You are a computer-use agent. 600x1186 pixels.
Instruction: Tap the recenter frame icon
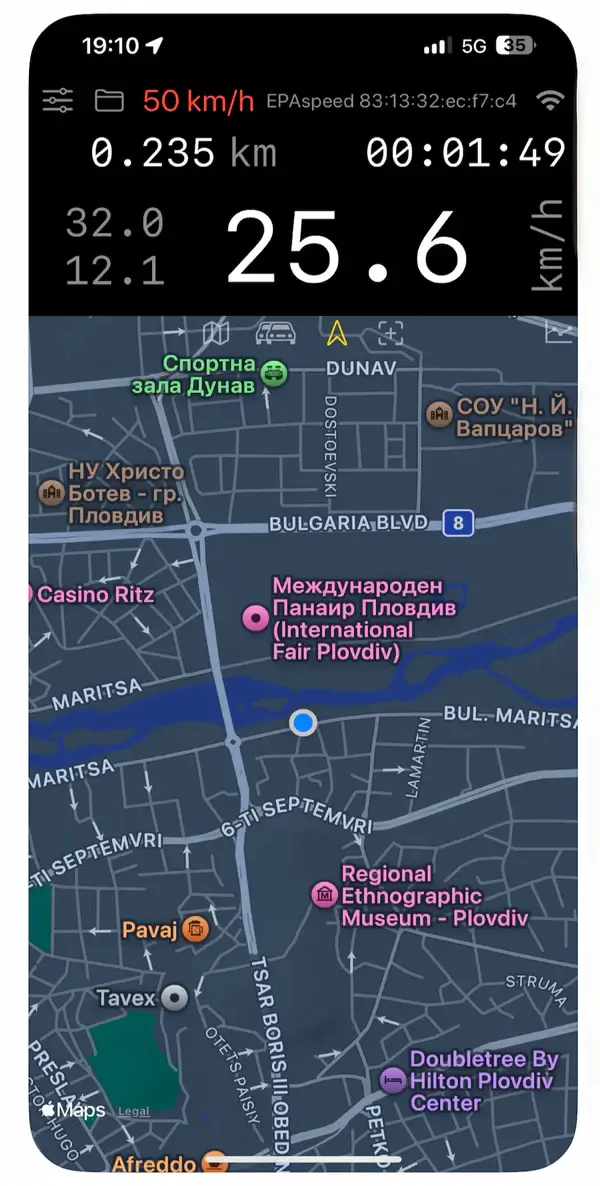[x=391, y=332]
